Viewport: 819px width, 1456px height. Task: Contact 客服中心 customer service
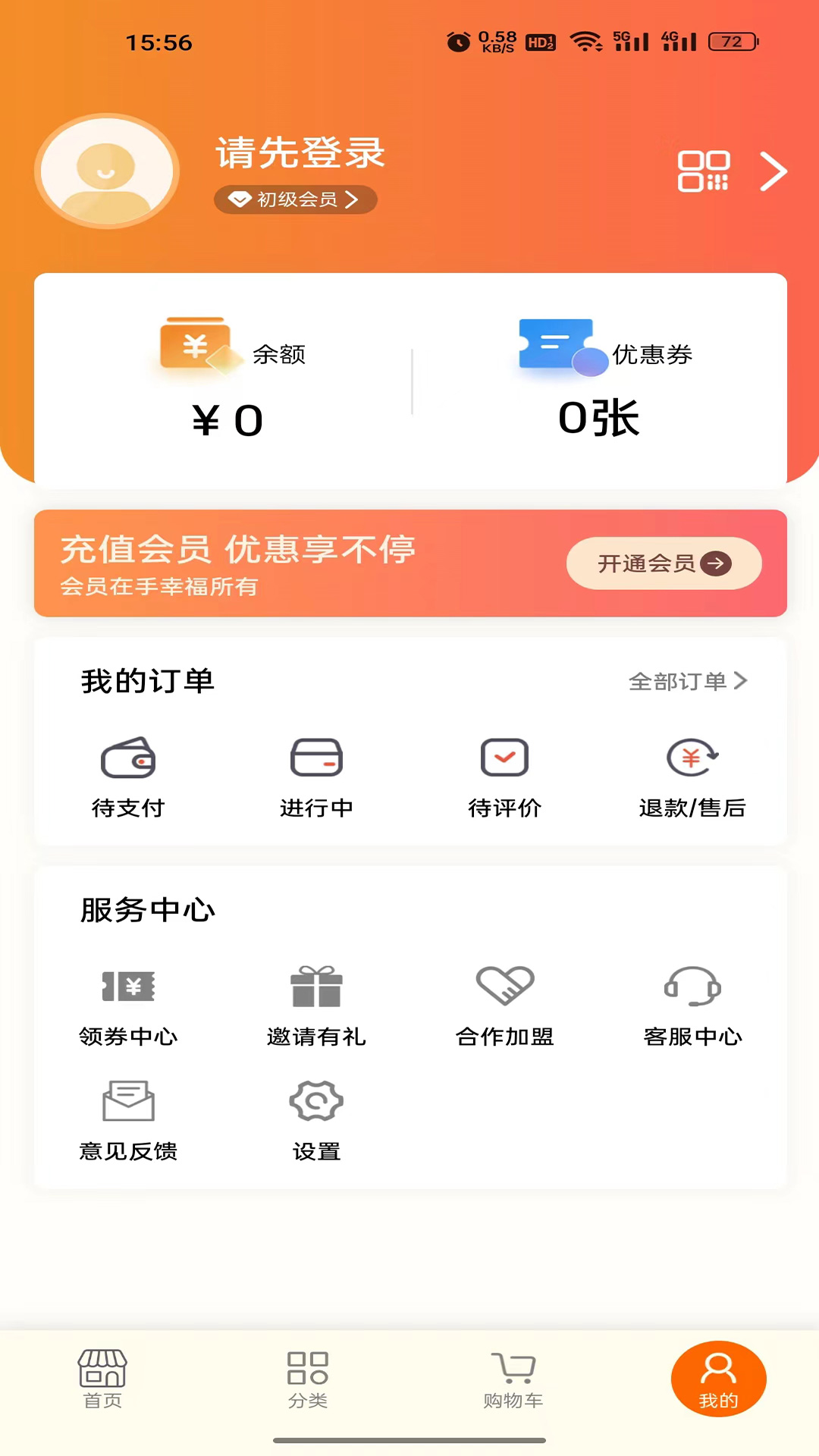692,1006
